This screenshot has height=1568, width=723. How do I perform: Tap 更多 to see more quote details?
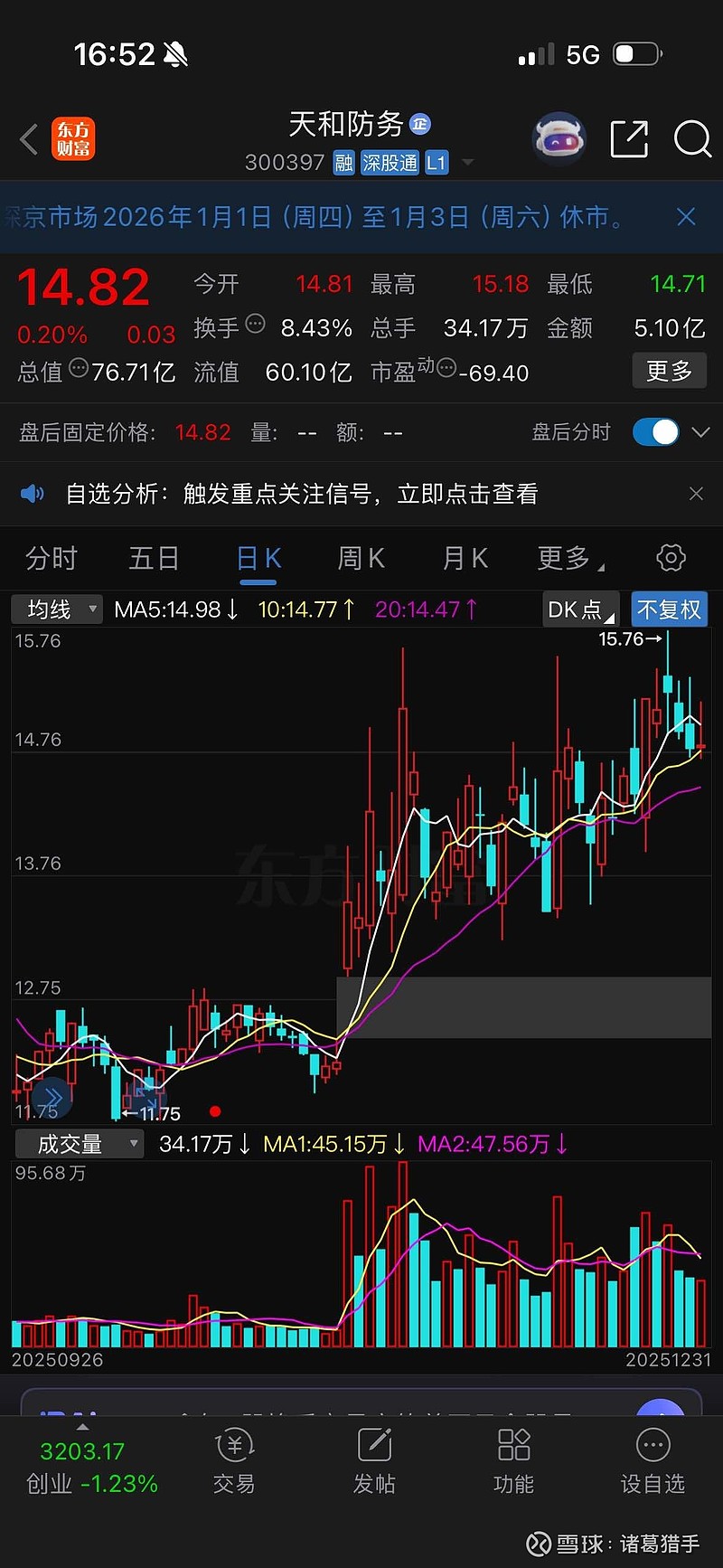[669, 371]
